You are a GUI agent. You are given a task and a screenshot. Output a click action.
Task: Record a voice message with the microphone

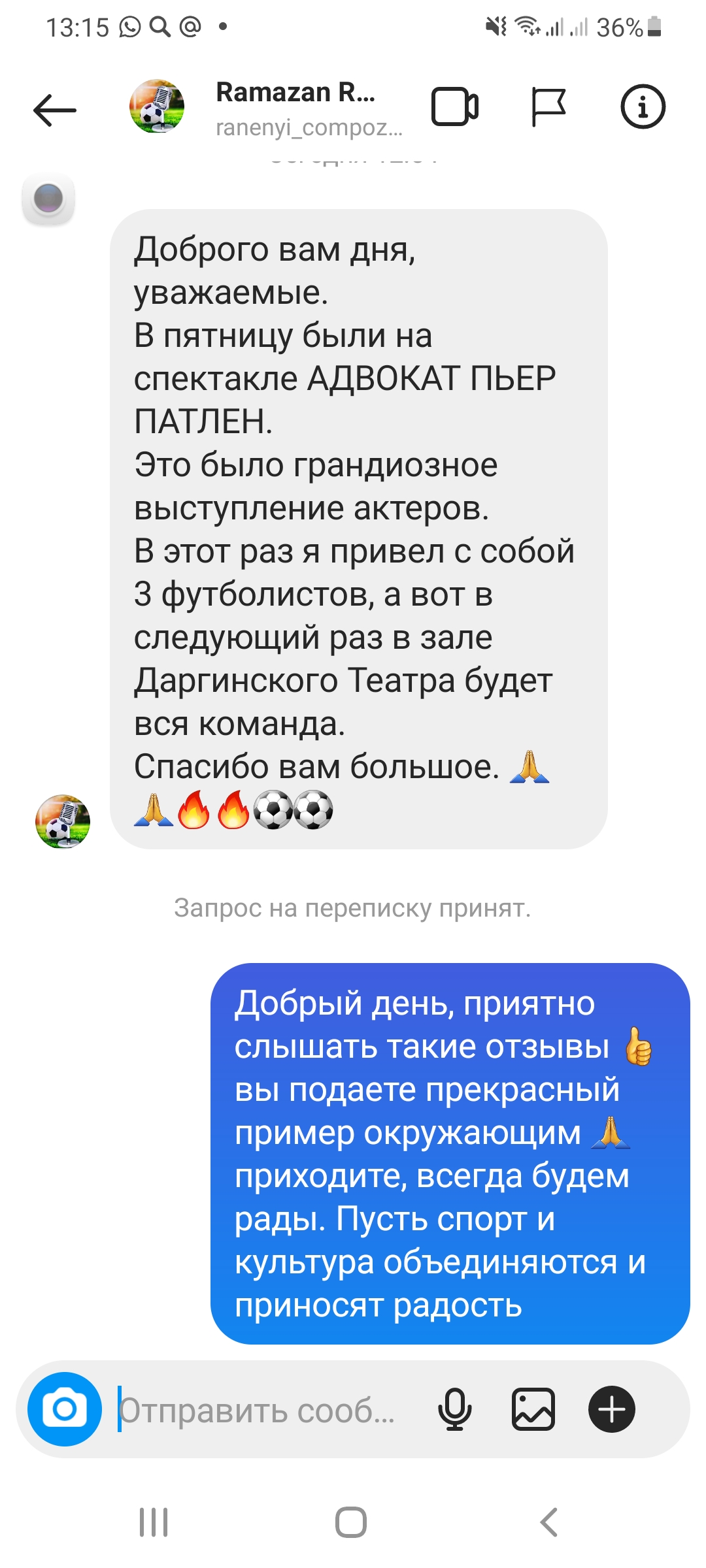click(x=455, y=1409)
